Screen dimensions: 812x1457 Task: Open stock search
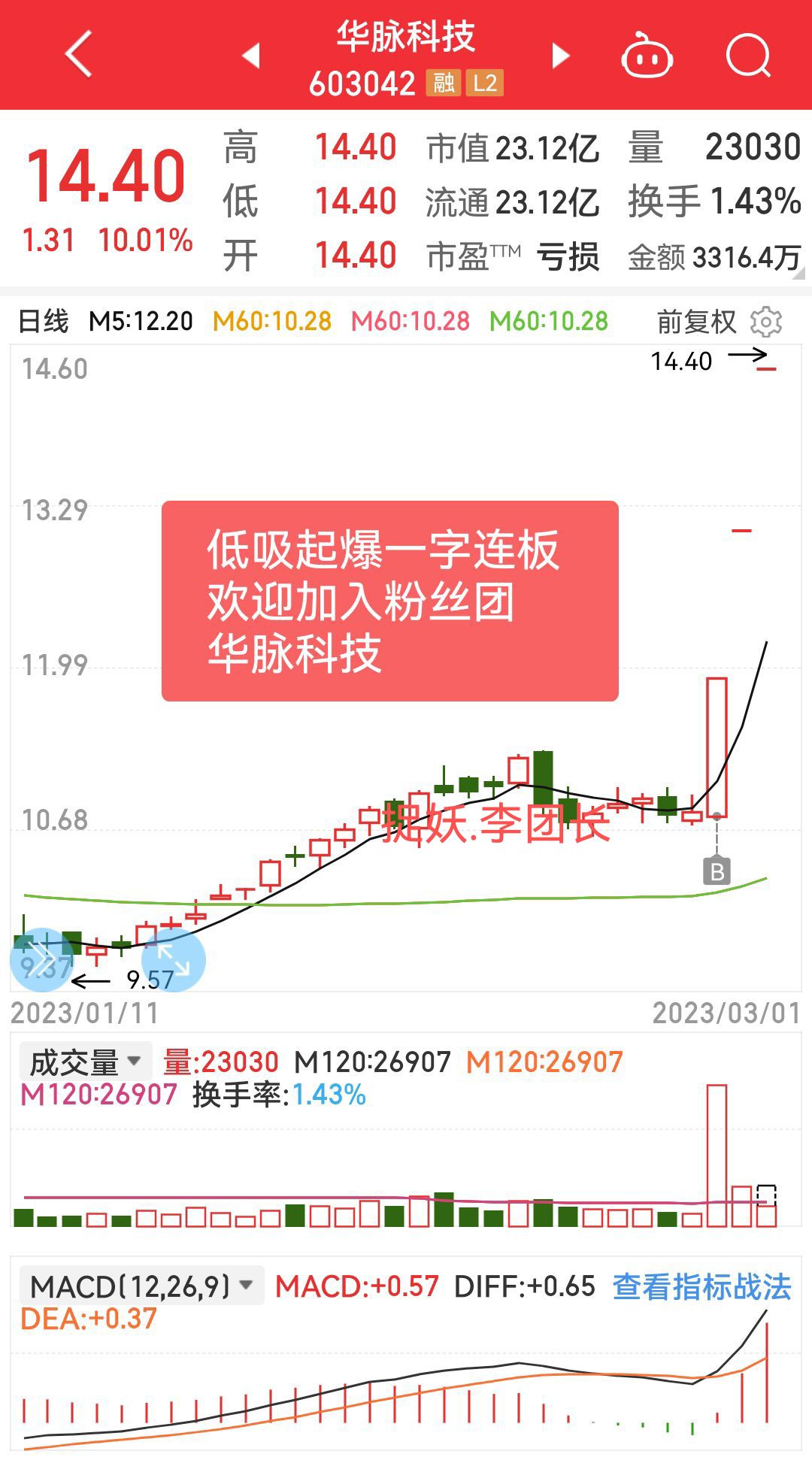tap(748, 56)
